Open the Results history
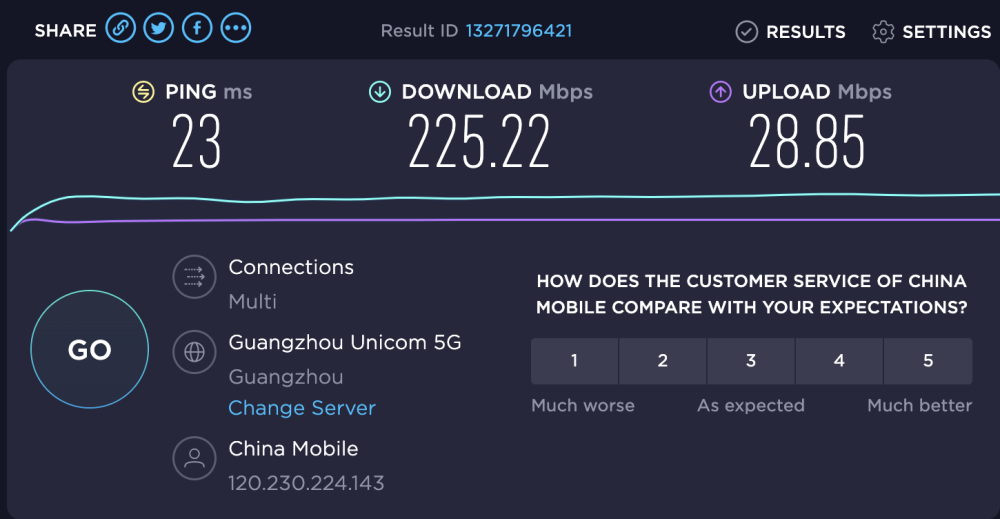1000x519 pixels. 790,32
